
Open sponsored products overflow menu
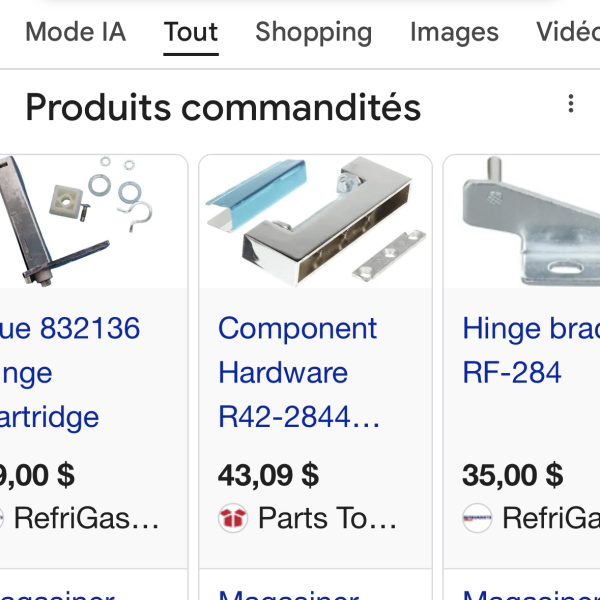pos(571,104)
